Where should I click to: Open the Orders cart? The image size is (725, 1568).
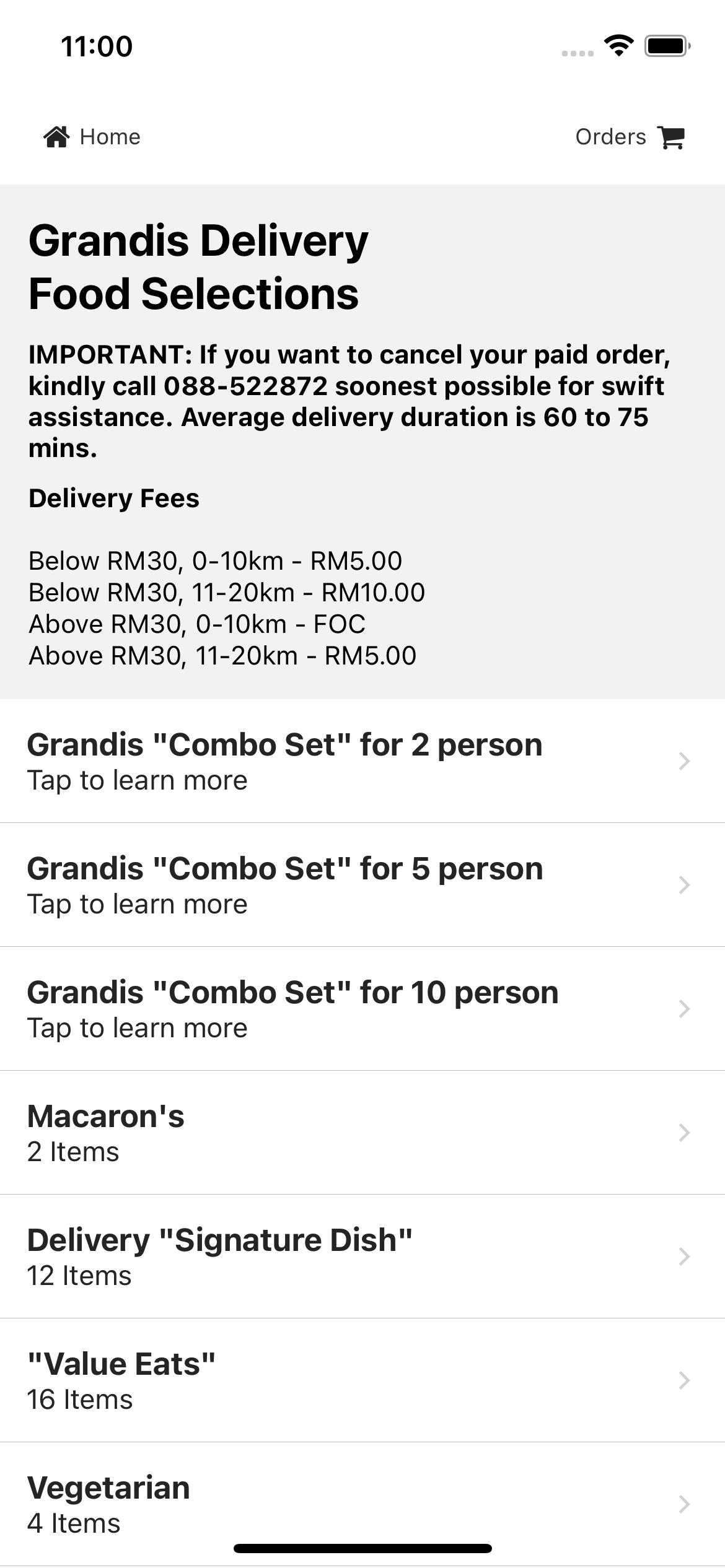(x=630, y=137)
